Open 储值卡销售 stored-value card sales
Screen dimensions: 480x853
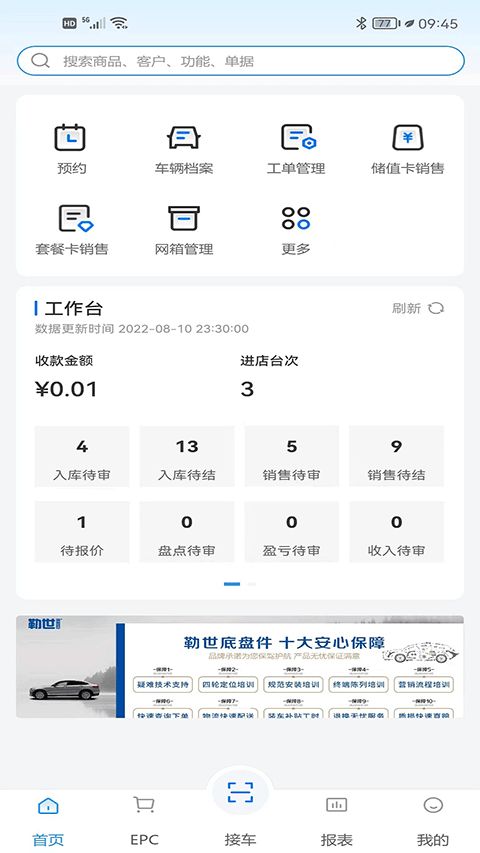(x=408, y=149)
